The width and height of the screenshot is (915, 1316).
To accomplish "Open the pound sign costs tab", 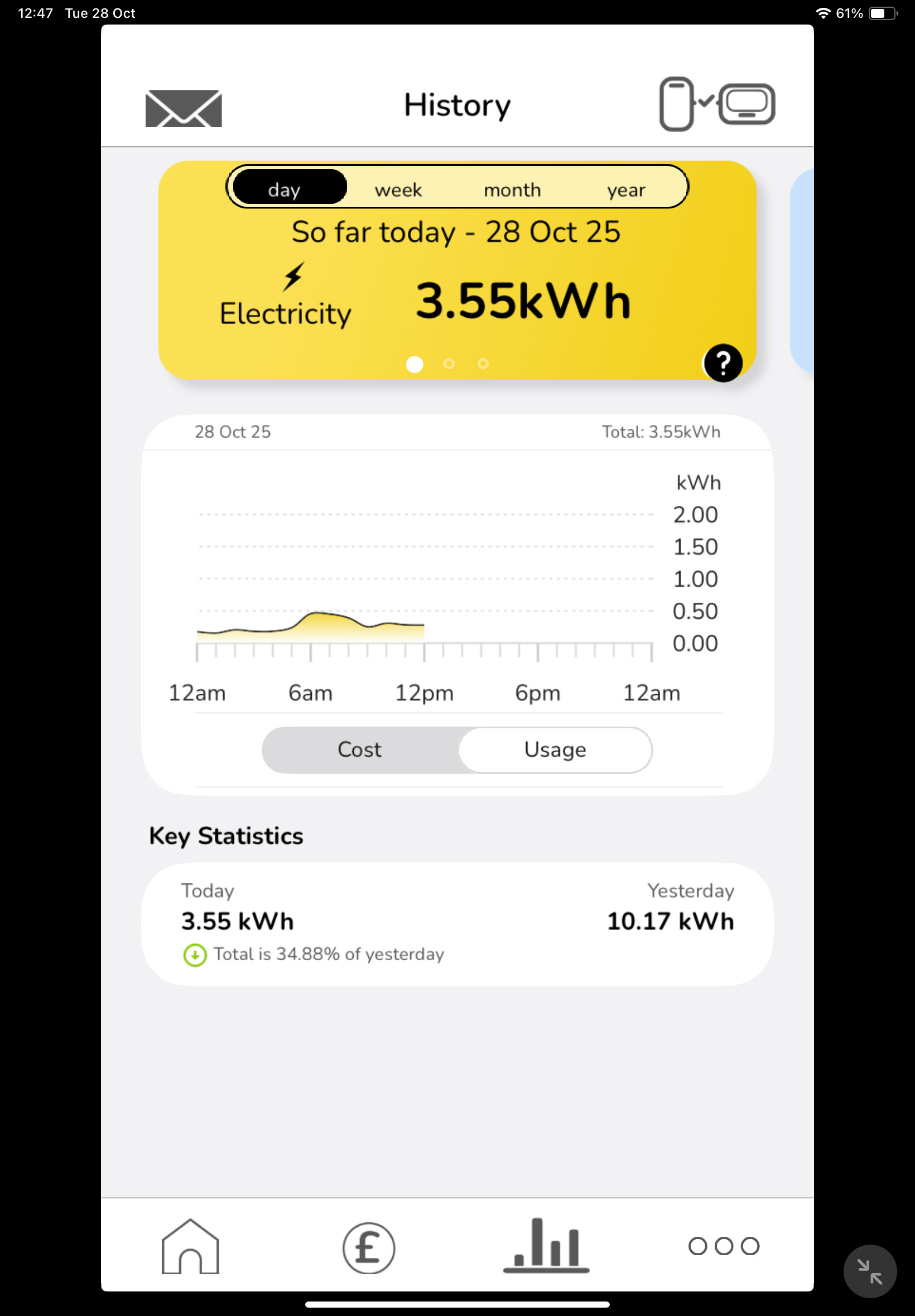I will [369, 1247].
